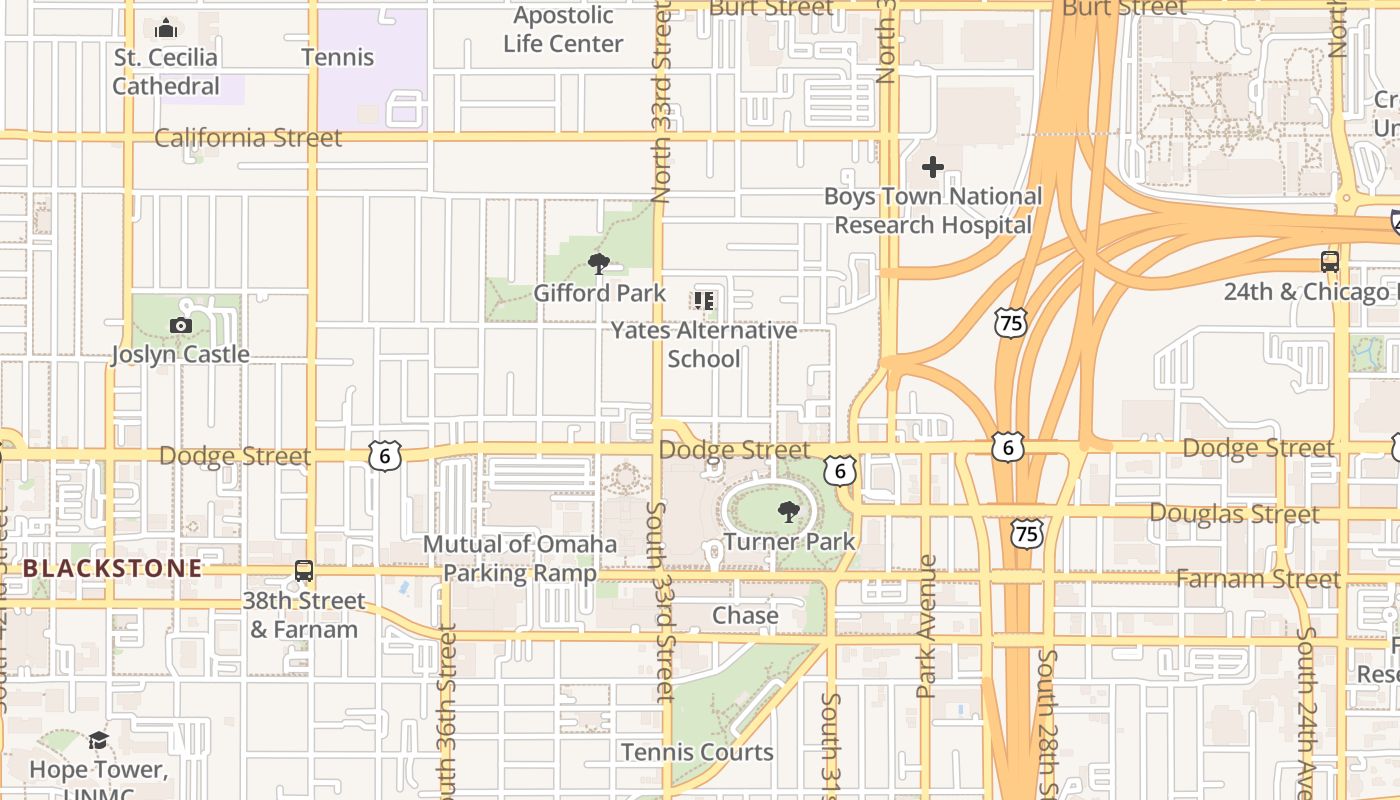1400x800 pixels.
Task: Select the Boys Town National Research Hospital marker
Action: 933,167
